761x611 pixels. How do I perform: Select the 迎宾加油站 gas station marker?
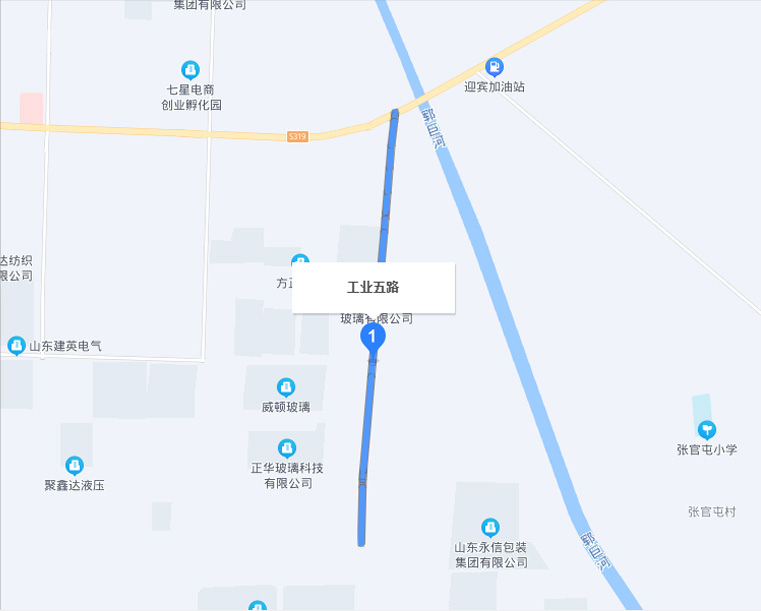coord(494,67)
